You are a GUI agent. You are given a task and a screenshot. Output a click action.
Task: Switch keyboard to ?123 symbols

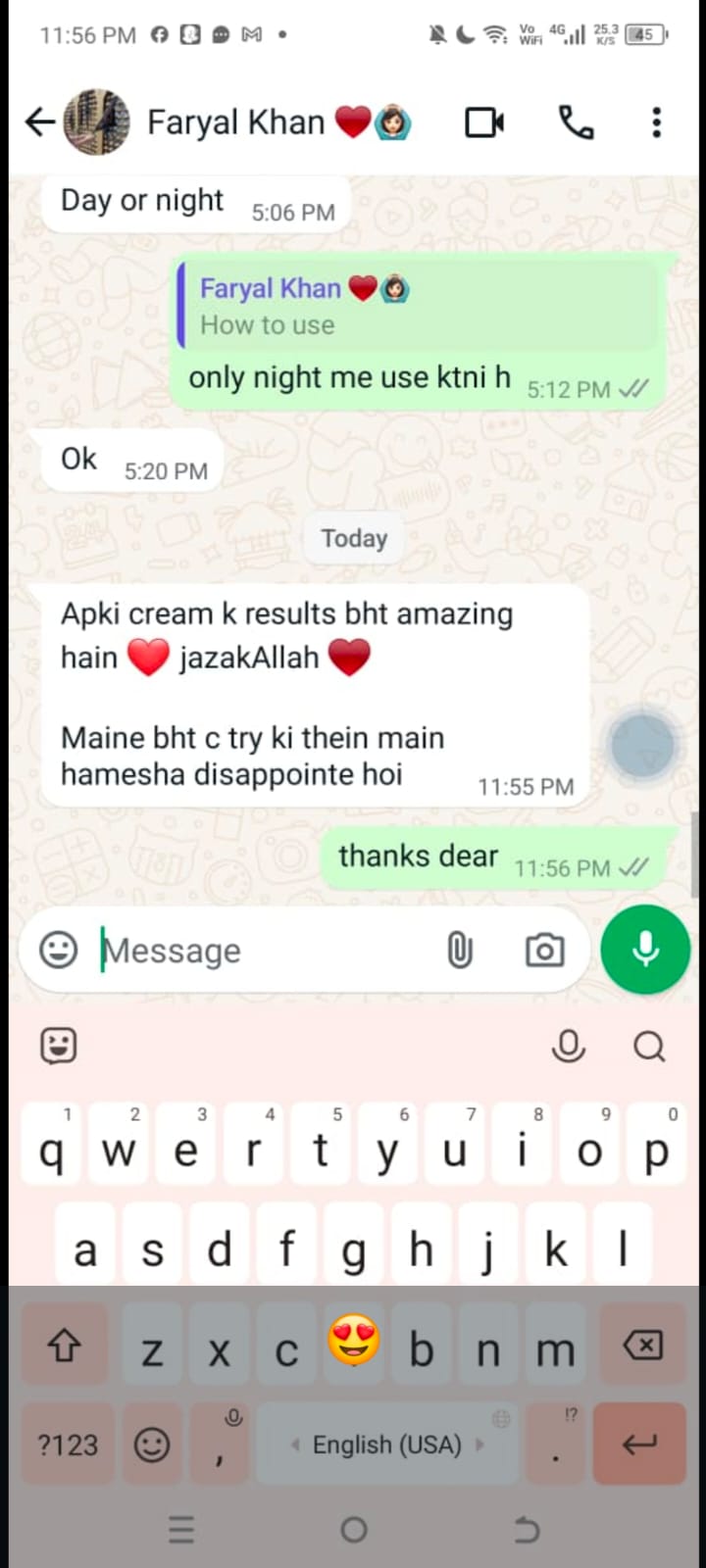(68, 1445)
